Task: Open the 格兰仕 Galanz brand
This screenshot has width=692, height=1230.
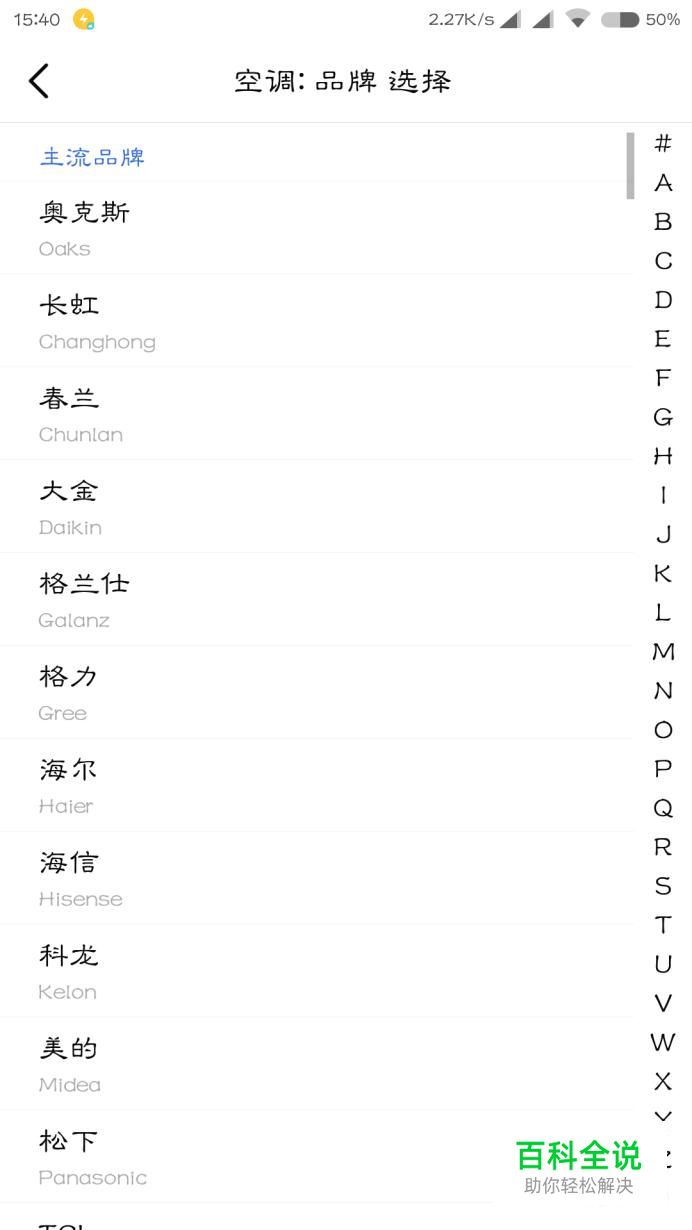Action: (316, 600)
